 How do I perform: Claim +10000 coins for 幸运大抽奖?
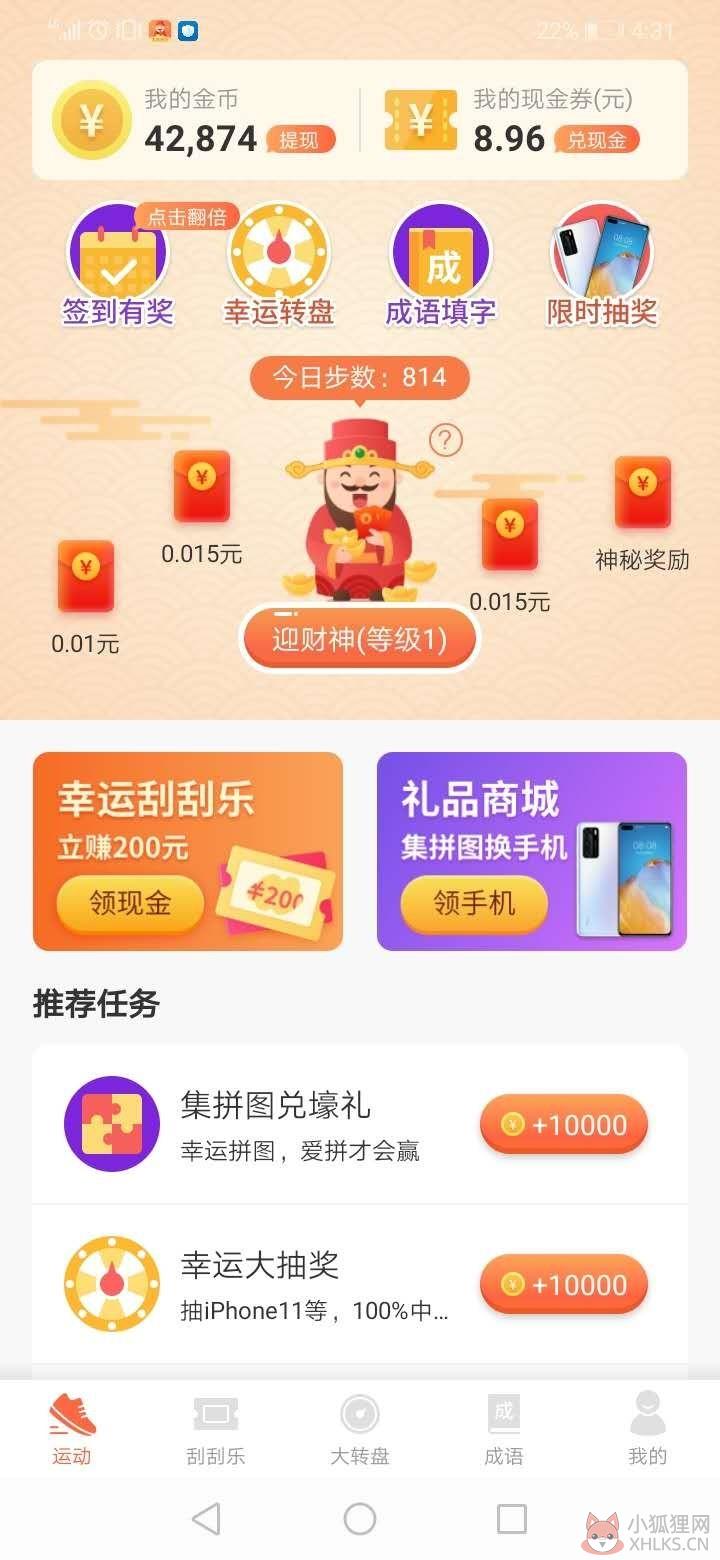[x=564, y=1284]
